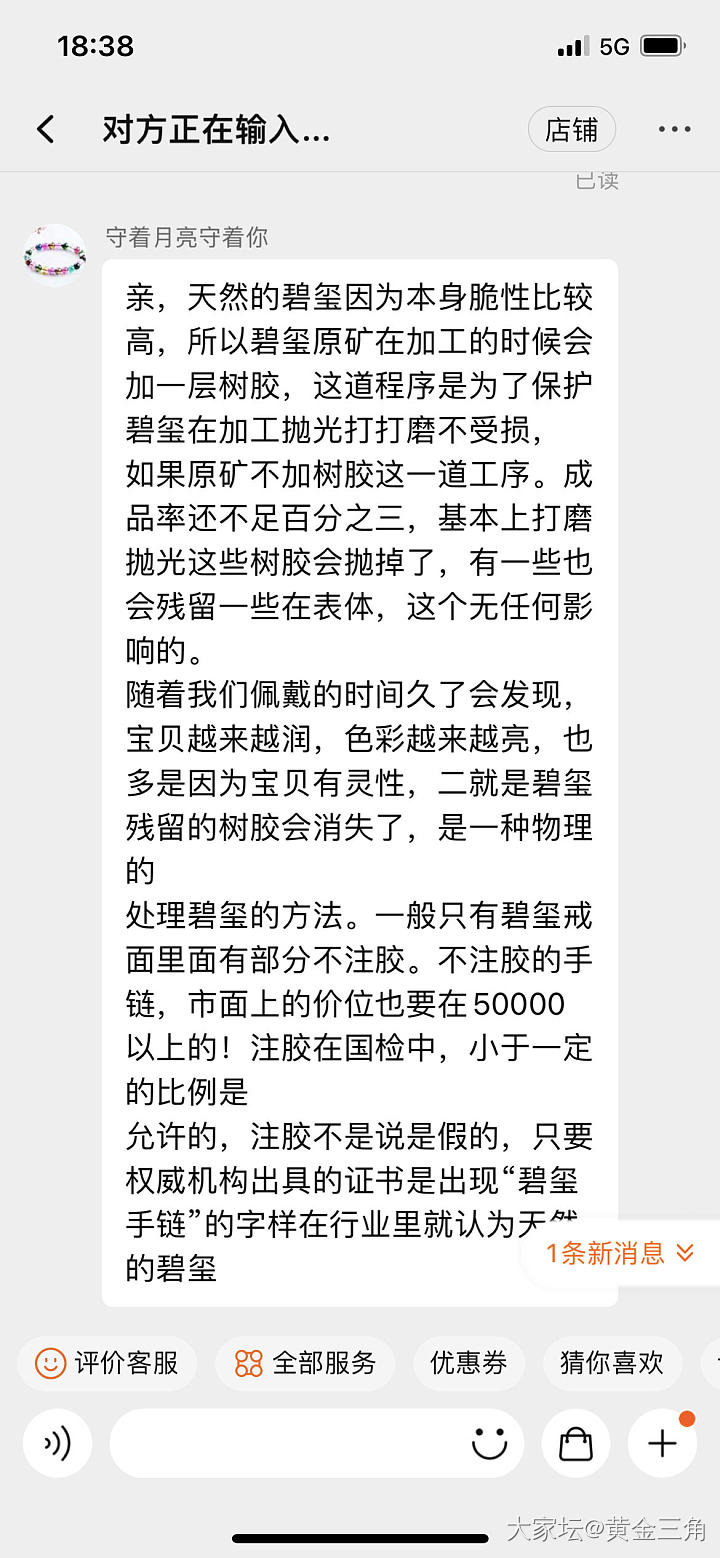Open the shopping bag icon
The height and width of the screenshot is (1558, 720).
(575, 1443)
